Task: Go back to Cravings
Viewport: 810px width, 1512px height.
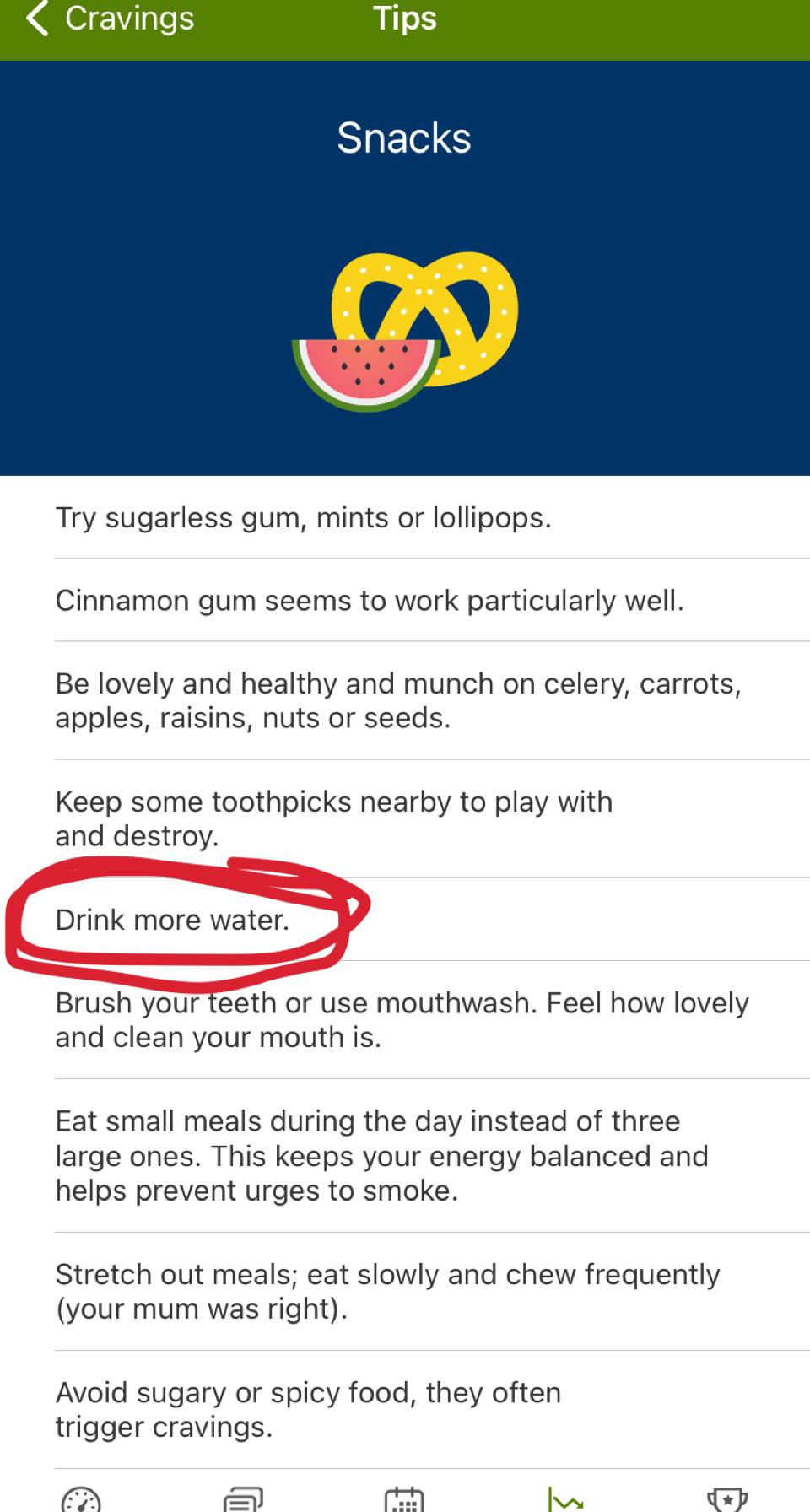Action: pyautogui.click(x=110, y=19)
